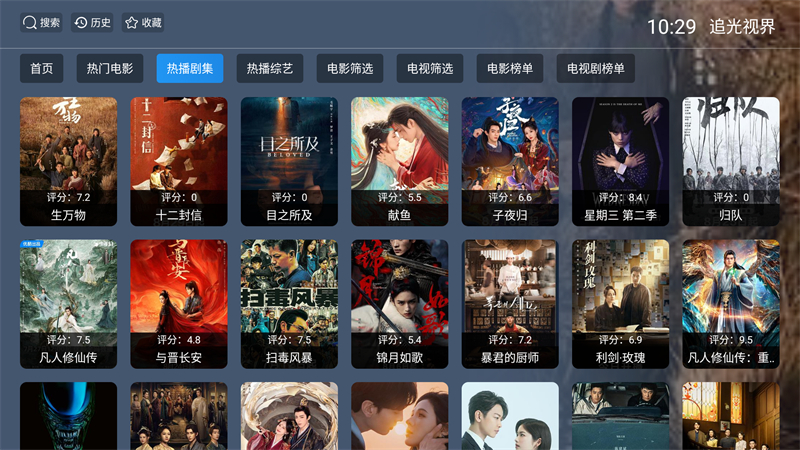Open 扫毒风暴 series

click(x=289, y=303)
